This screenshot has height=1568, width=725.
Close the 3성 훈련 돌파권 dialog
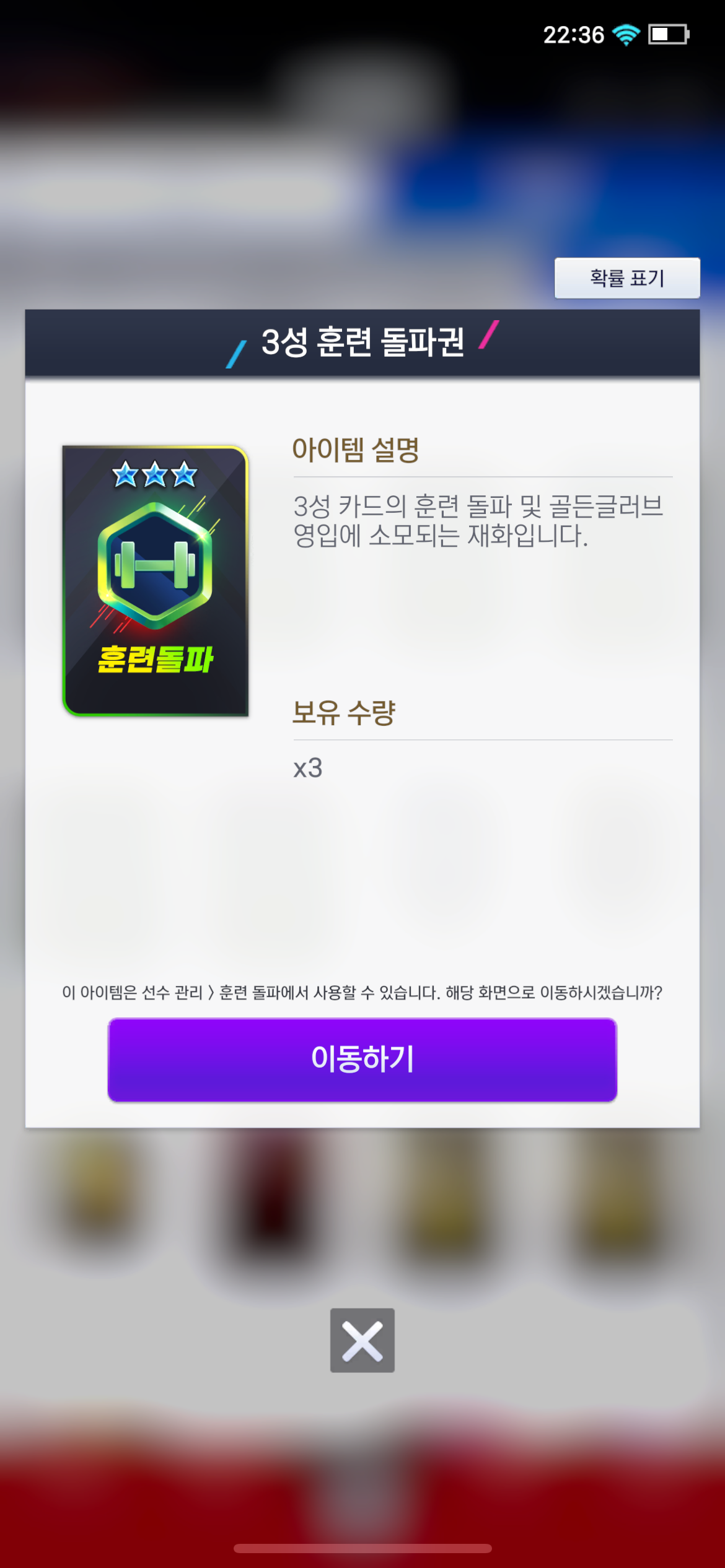click(x=362, y=1341)
